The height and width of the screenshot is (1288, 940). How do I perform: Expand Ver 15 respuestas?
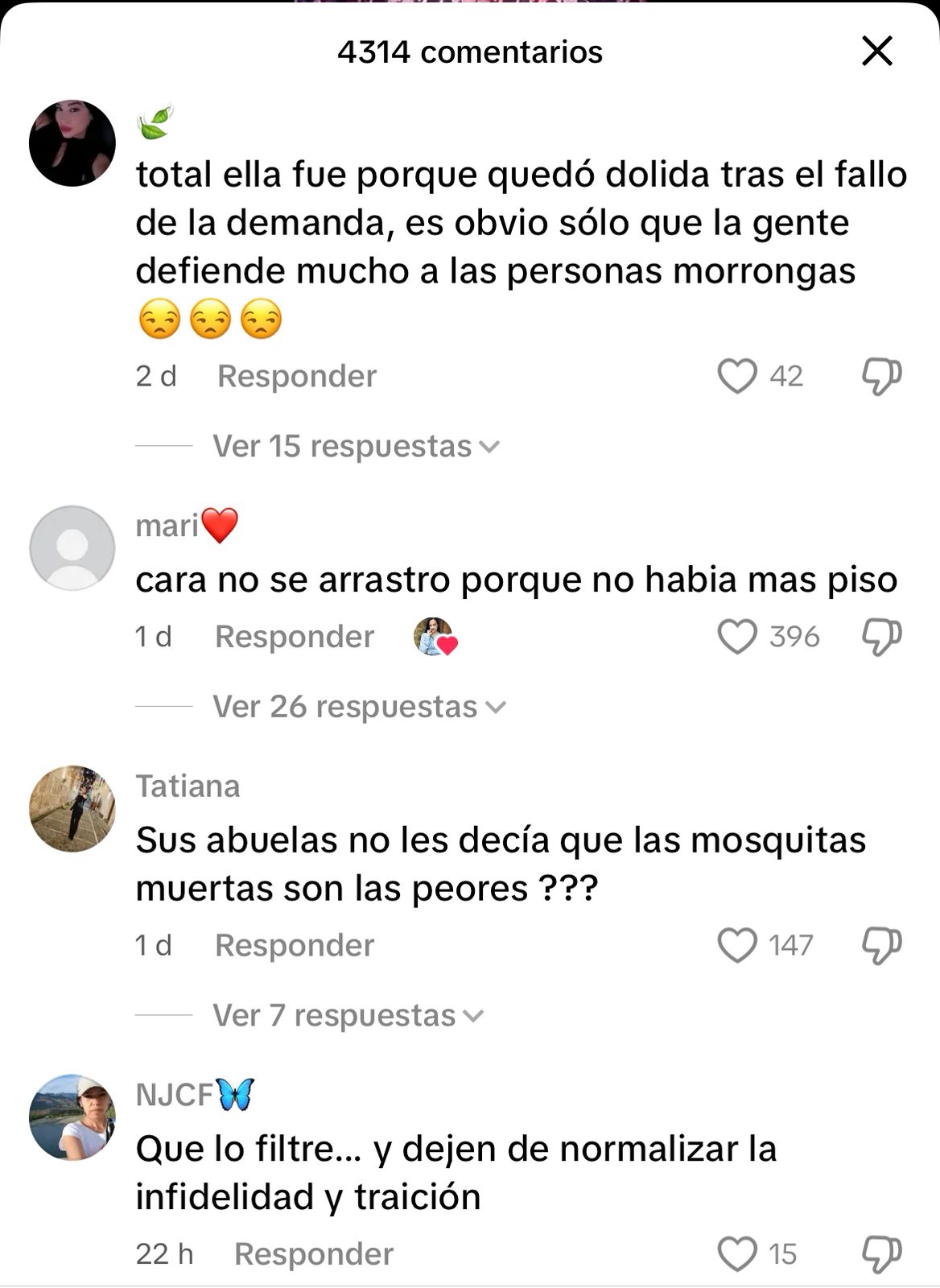coord(356,446)
